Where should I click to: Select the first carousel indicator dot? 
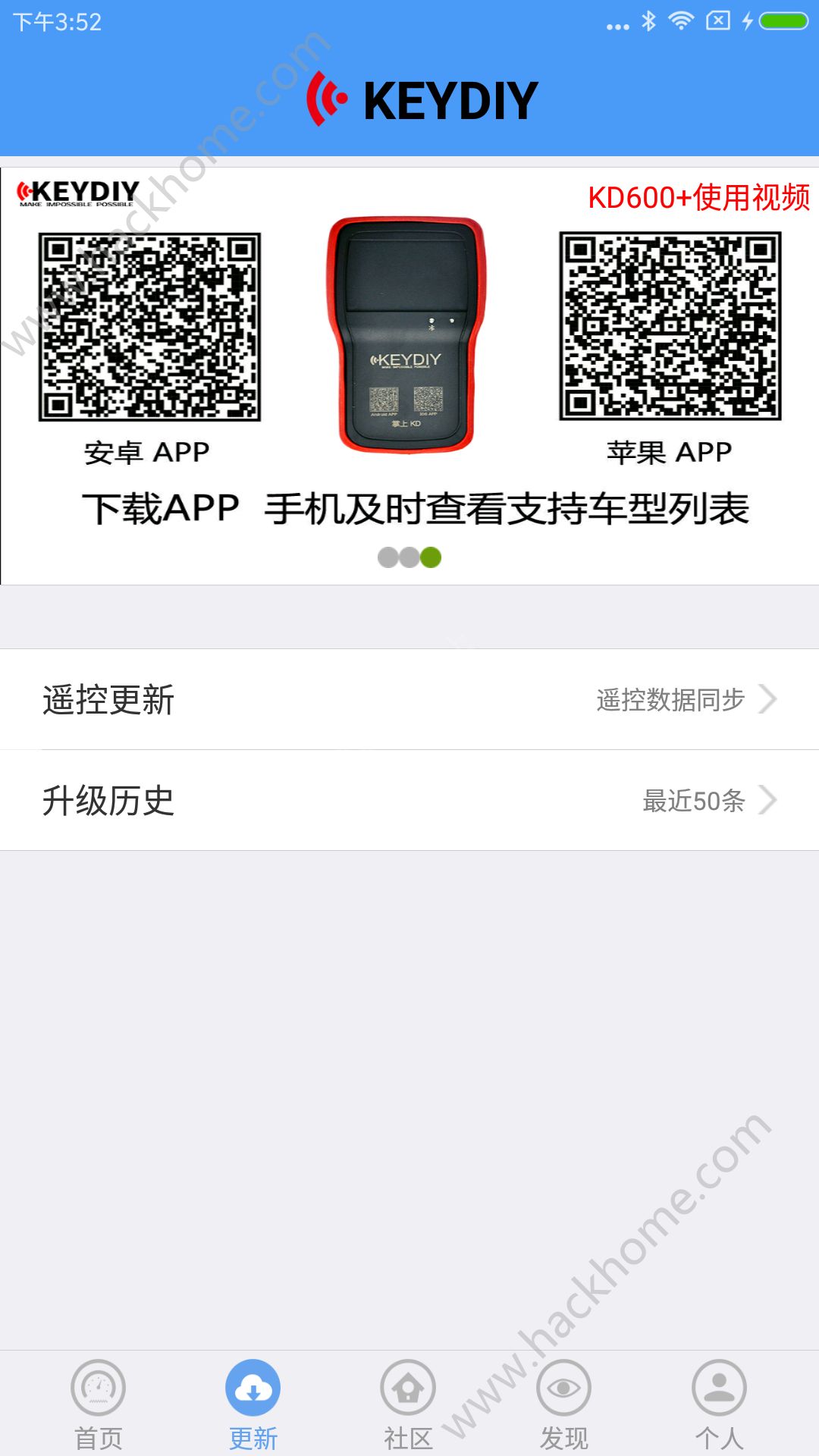[387, 557]
